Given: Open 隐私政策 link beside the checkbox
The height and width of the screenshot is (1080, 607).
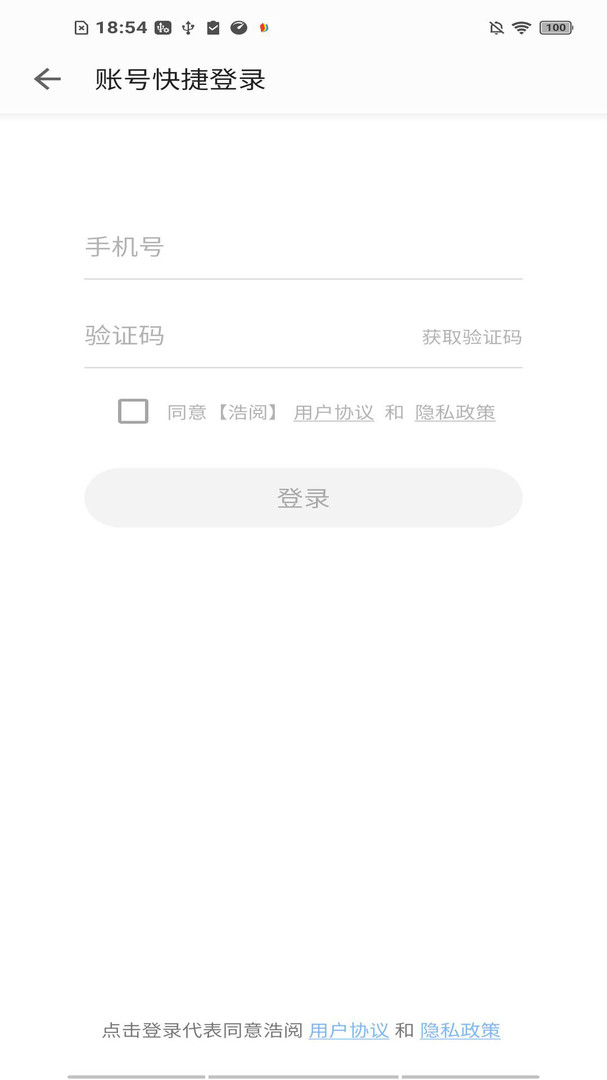Looking at the screenshot, I should 455,413.
